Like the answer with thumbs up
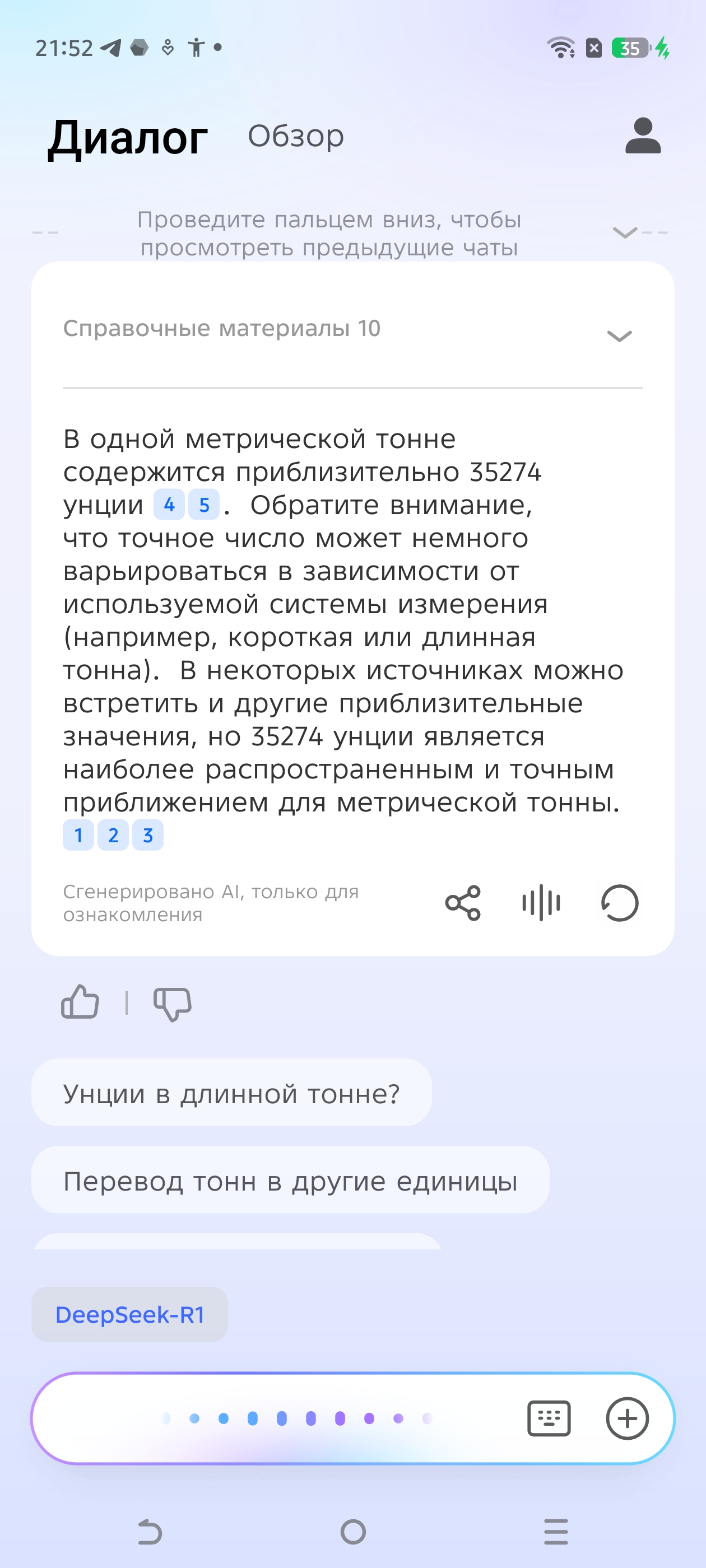Screen dimensions: 706x1568 (80, 1002)
